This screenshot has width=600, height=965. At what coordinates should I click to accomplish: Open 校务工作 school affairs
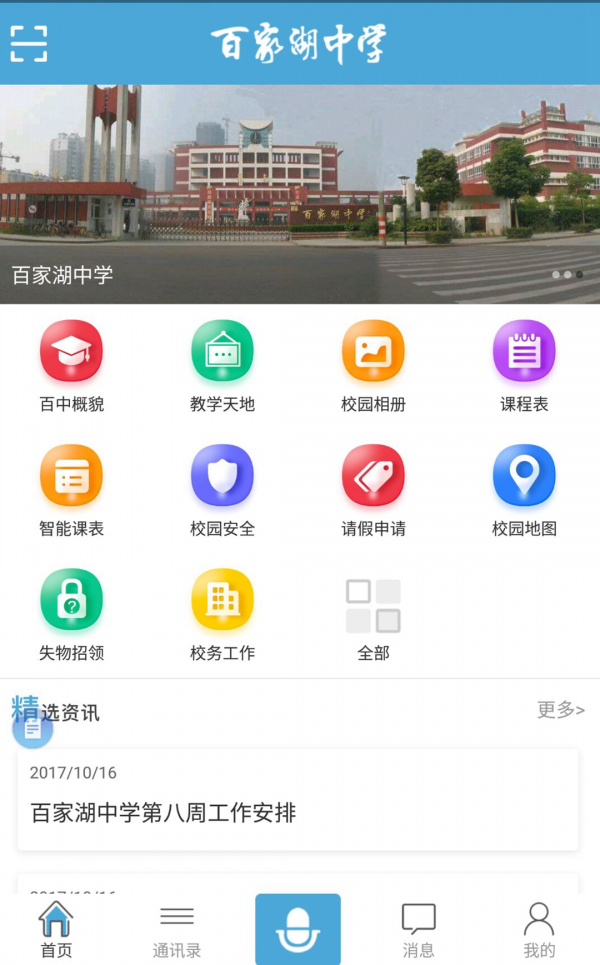222,613
